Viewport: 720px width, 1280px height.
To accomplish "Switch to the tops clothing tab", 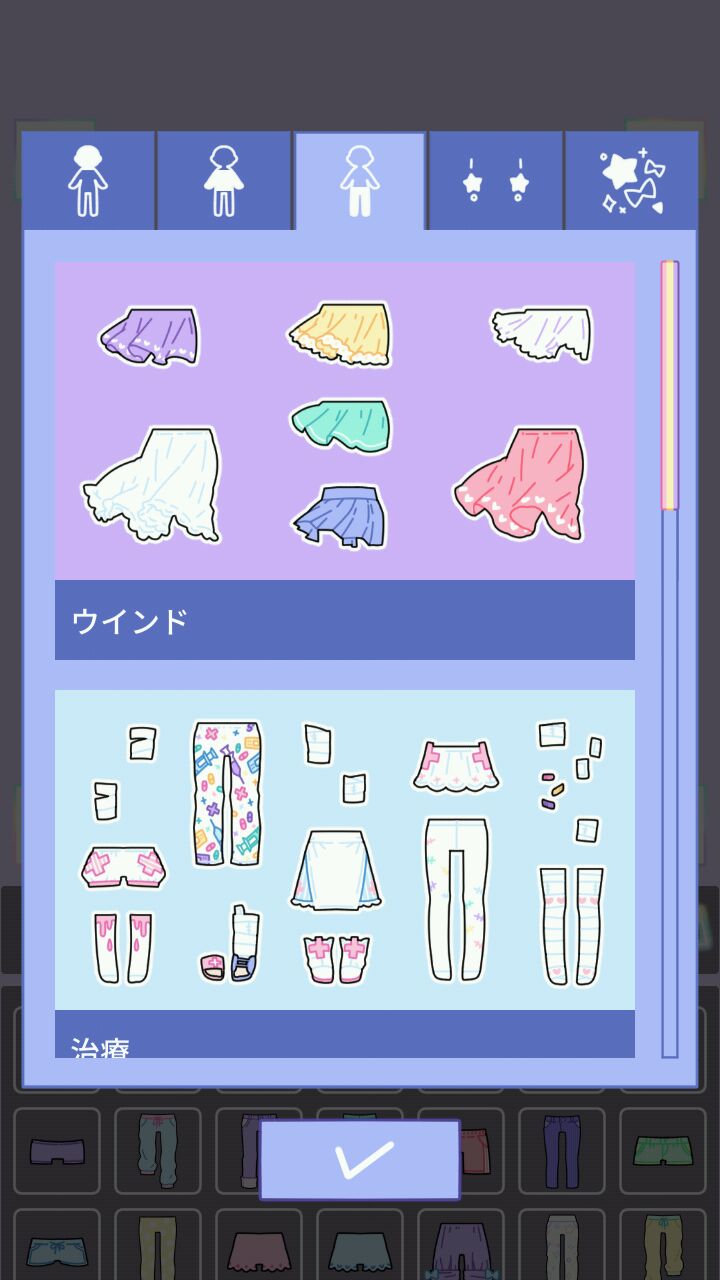I will point(224,181).
